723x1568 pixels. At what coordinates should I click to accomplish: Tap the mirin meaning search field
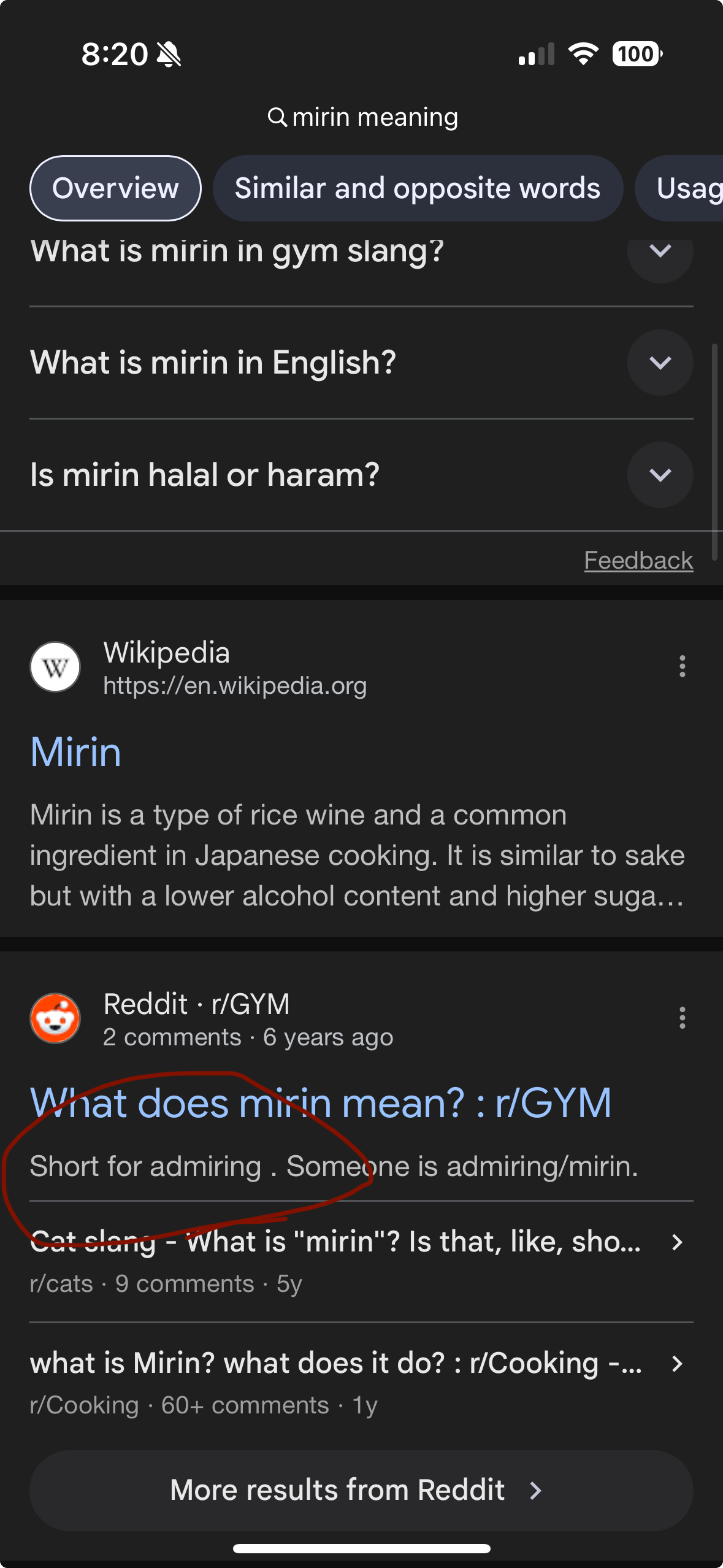point(362,117)
